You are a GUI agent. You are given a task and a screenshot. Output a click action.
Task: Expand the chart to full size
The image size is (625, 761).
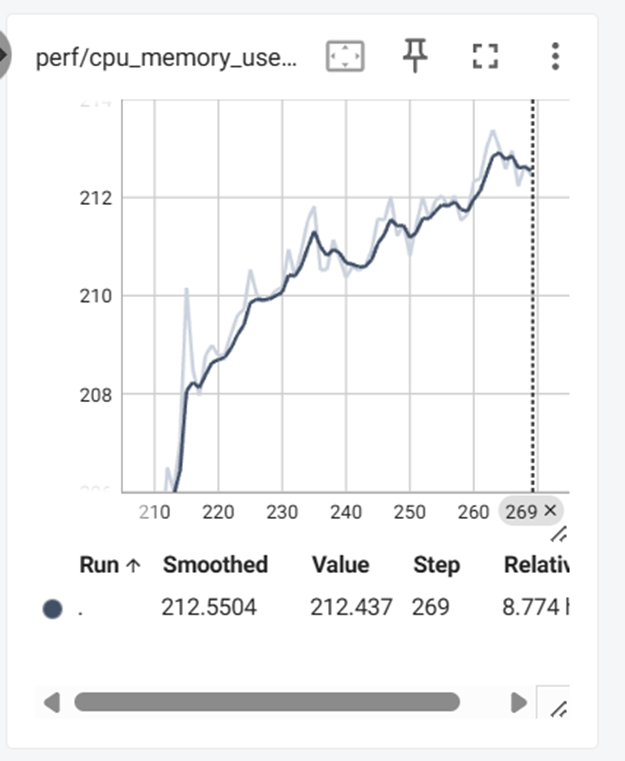[x=485, y=57]
